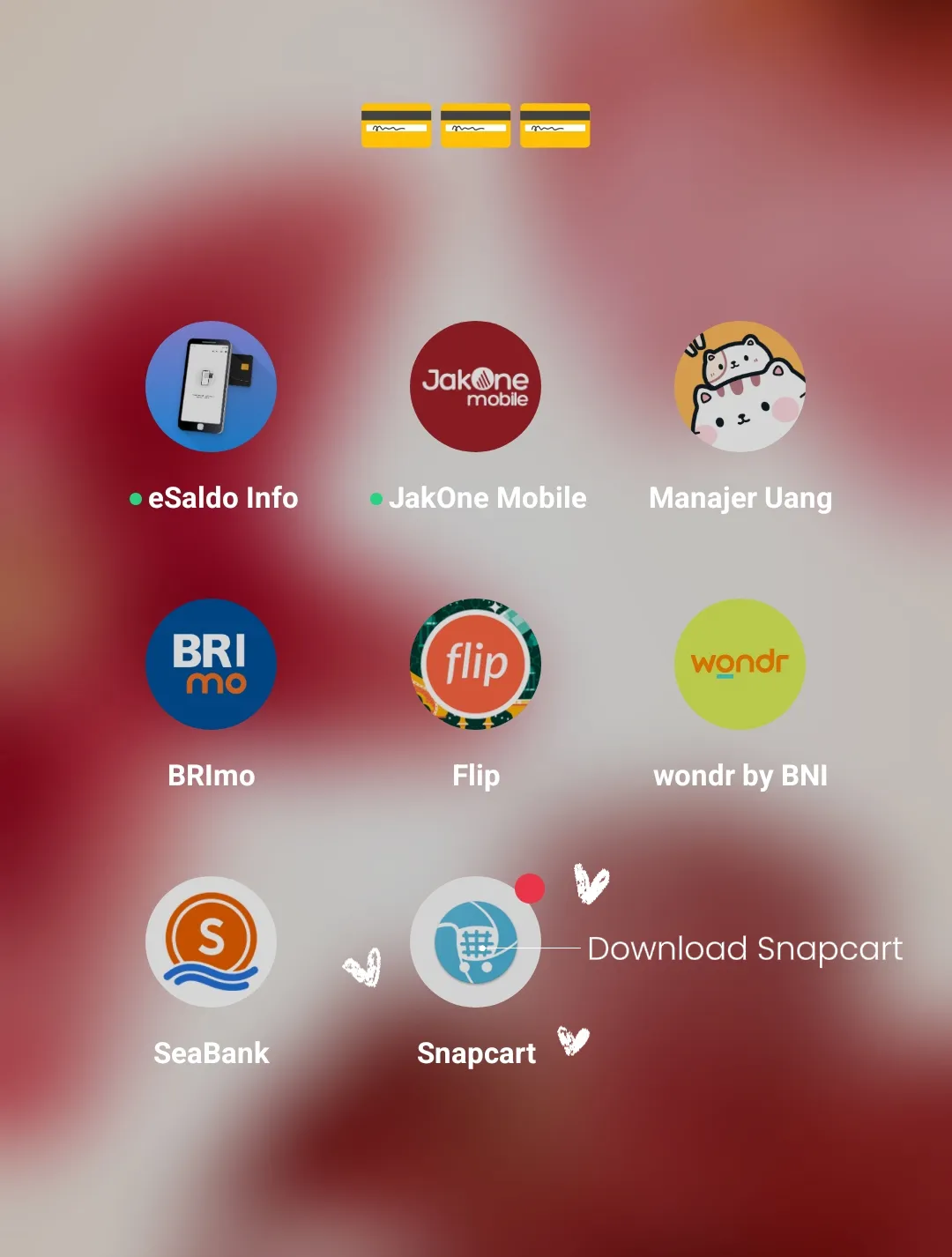Launch wondr by BNI
The height and width of the screenshot is (1257, 952).
740,664
